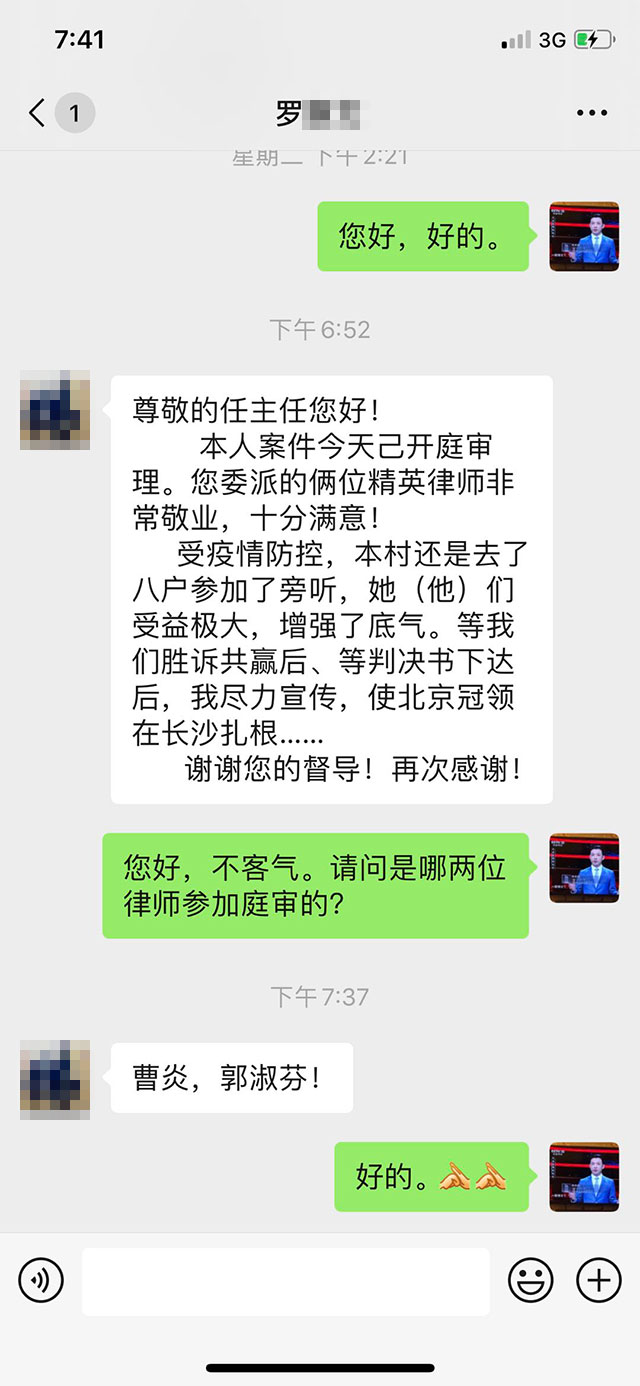
Task: Open the emoji sticker panel
Action: pyautogui.click(x=531, y=1280)
